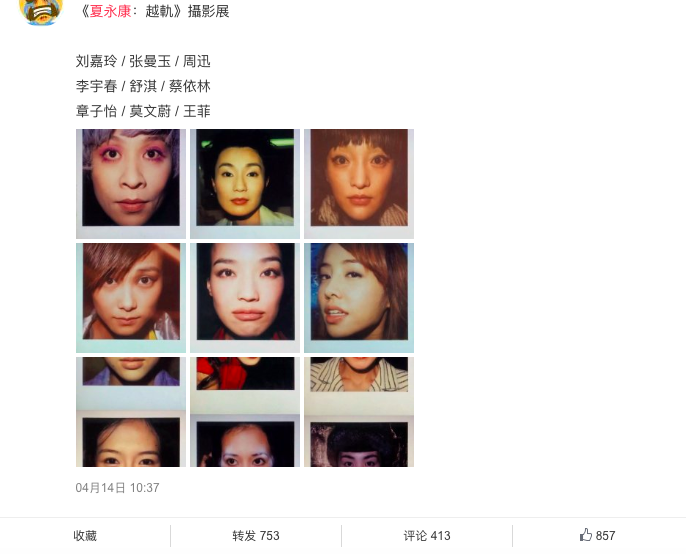This screenshot has width=686, height=554.
Task: Open the 夏永康 highlighted link
Action: pos(111,12)
